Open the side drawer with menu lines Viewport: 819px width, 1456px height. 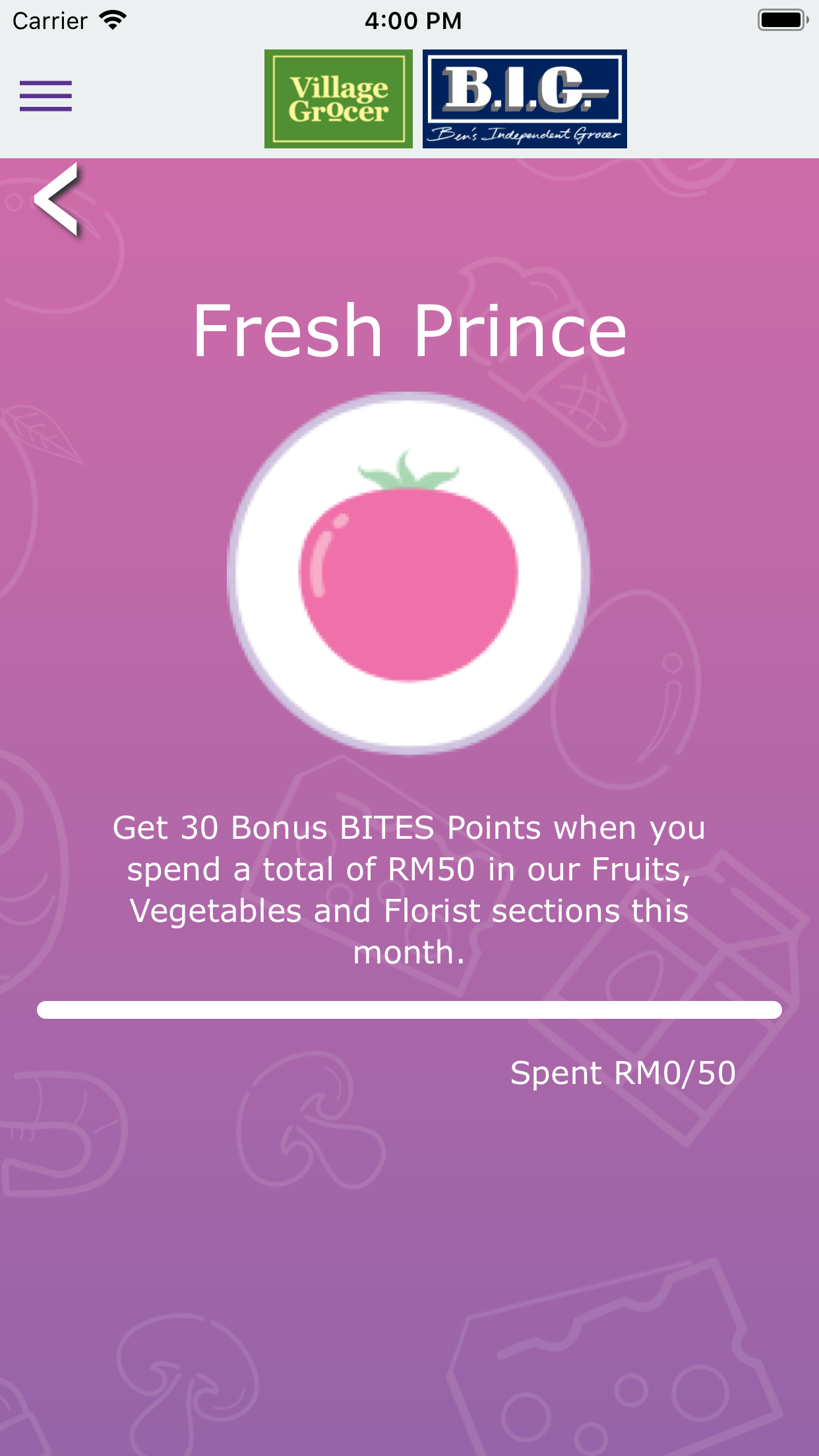pos(45,96)
